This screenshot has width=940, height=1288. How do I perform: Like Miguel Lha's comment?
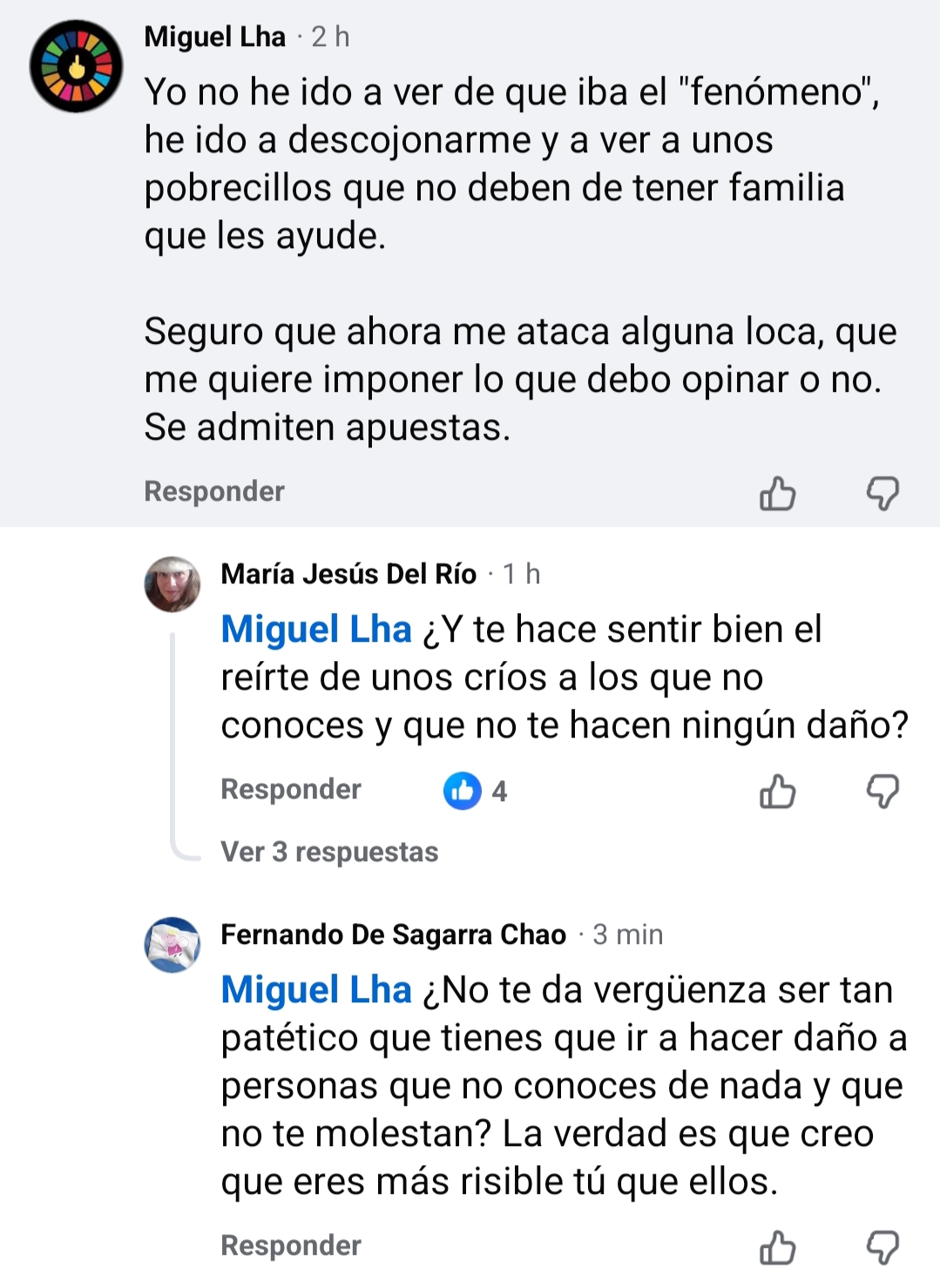(777, 493)
